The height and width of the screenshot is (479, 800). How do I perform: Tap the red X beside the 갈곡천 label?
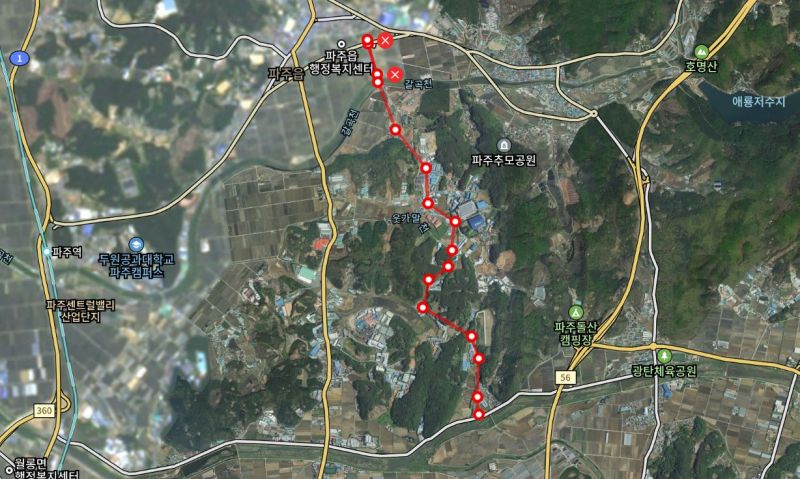[396, 75]
